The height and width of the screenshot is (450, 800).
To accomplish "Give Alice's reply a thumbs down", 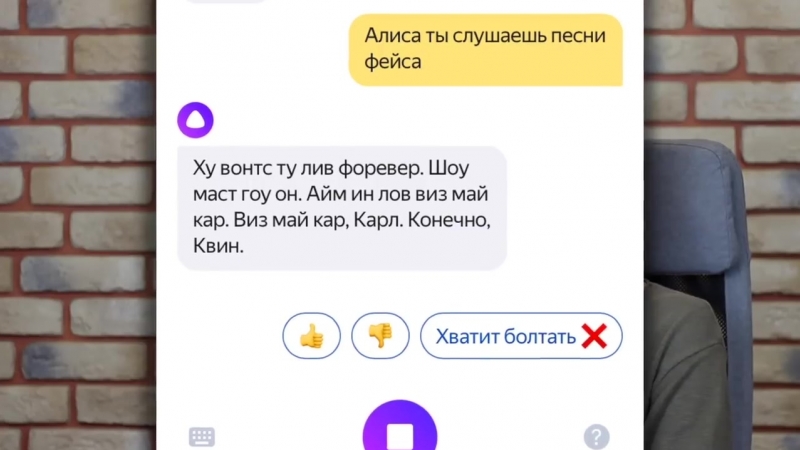I will (380, 336).
